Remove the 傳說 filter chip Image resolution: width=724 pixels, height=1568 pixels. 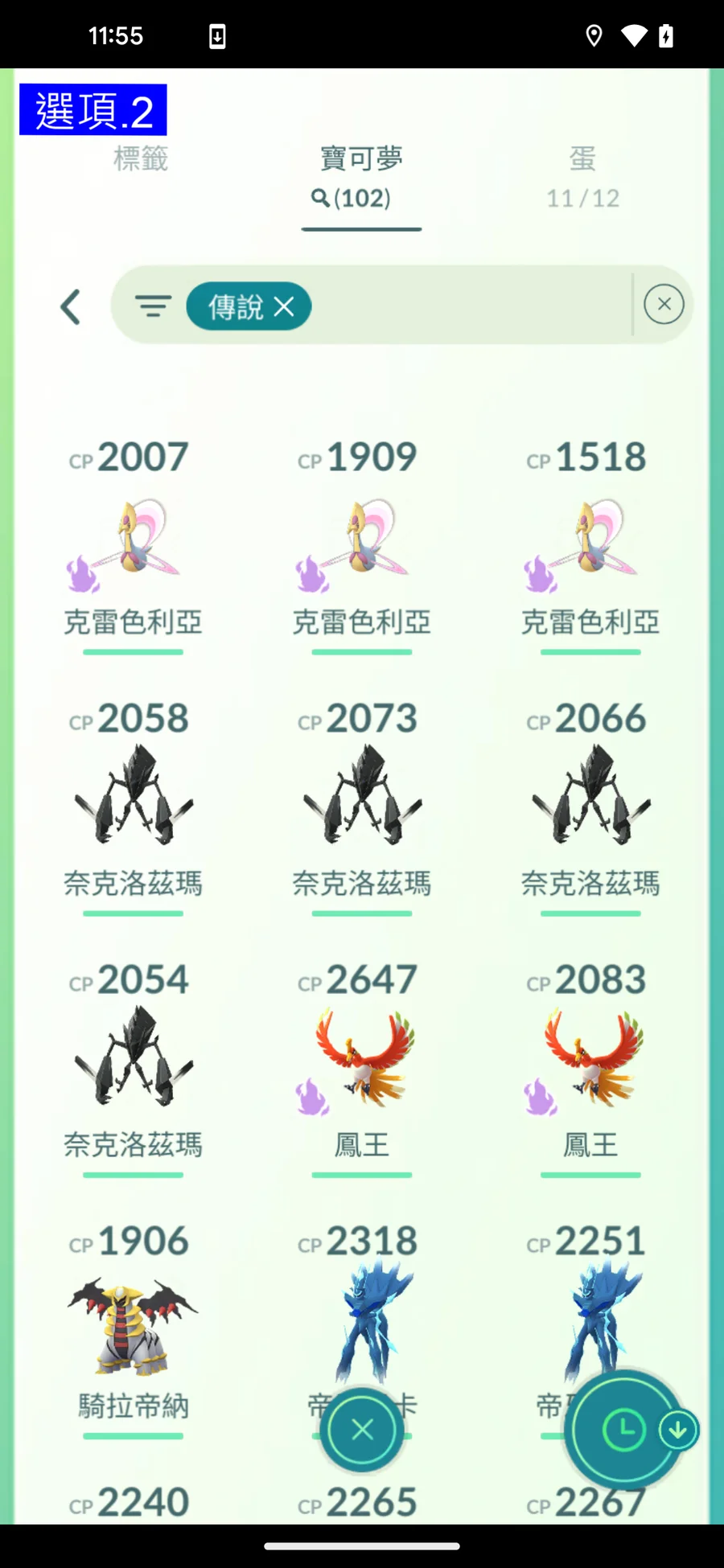click(284, 306)
